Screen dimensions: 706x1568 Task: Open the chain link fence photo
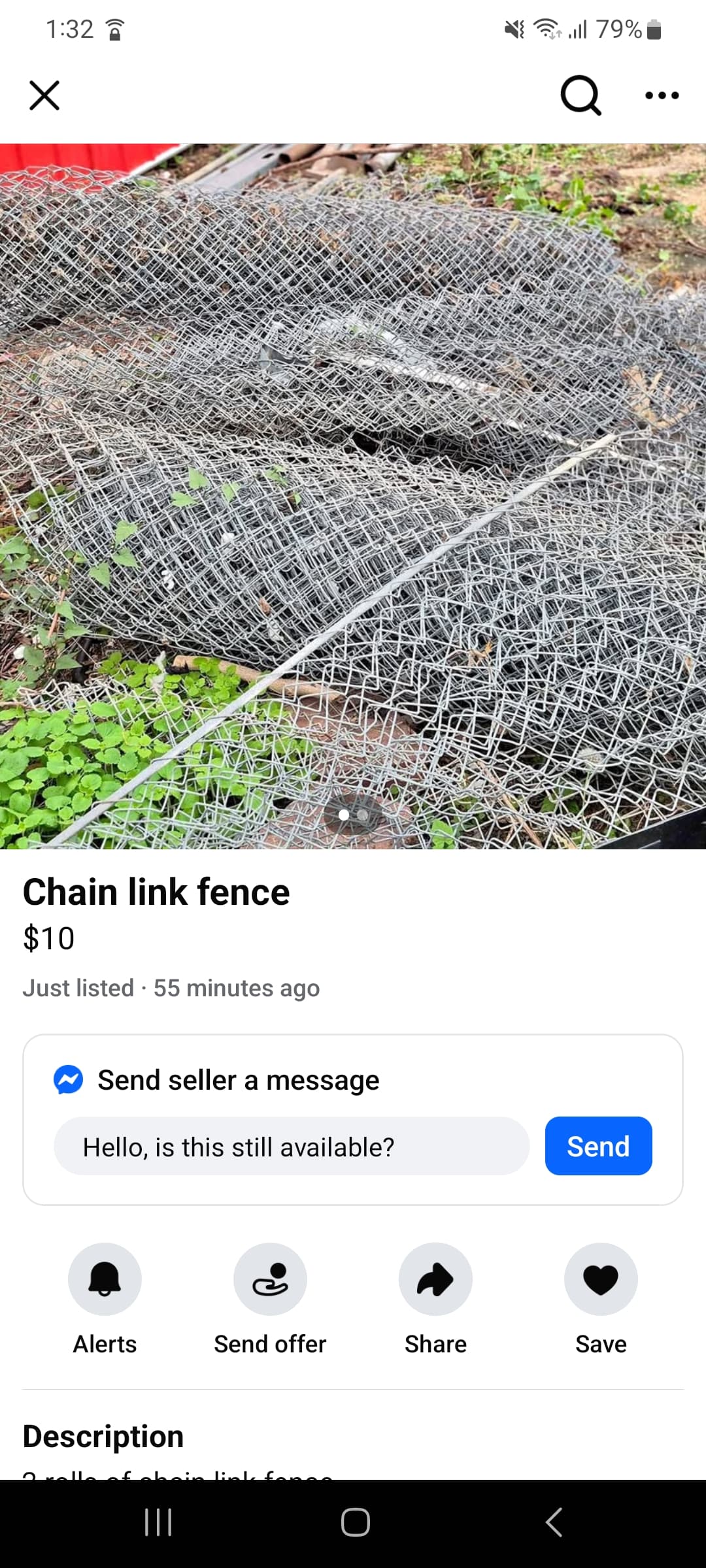pos(353,497)
